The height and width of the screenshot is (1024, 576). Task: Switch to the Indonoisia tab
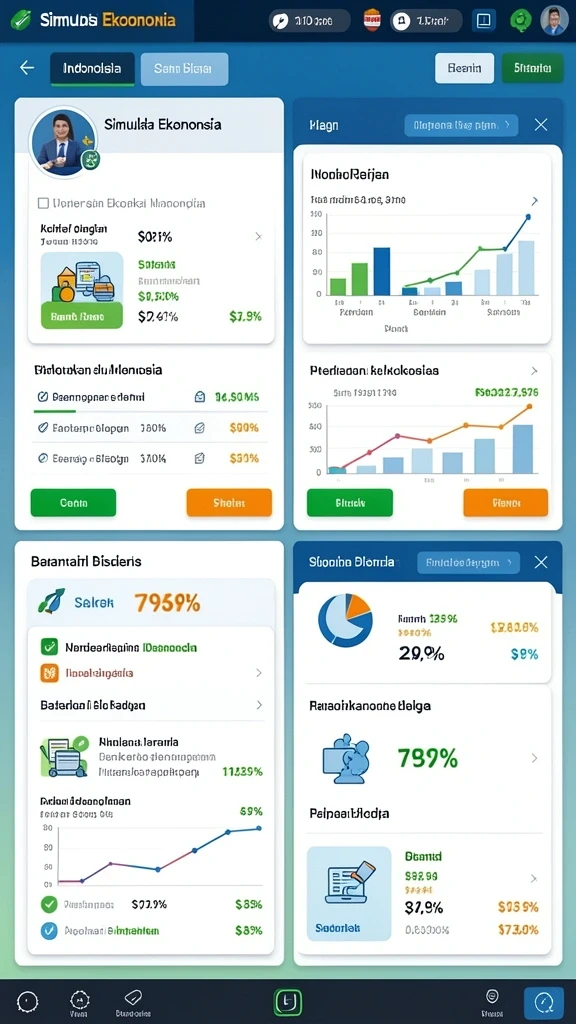point(92,69)
